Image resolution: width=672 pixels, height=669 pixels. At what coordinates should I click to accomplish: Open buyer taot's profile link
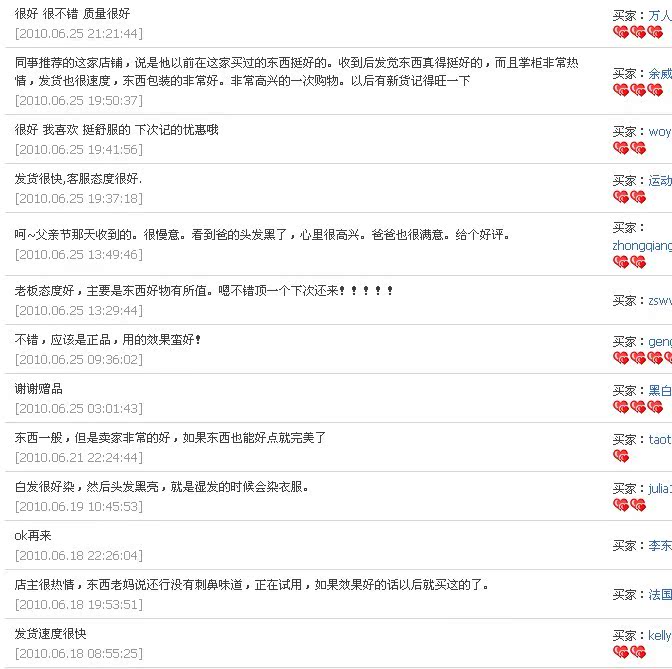click(x=660, y=439)
